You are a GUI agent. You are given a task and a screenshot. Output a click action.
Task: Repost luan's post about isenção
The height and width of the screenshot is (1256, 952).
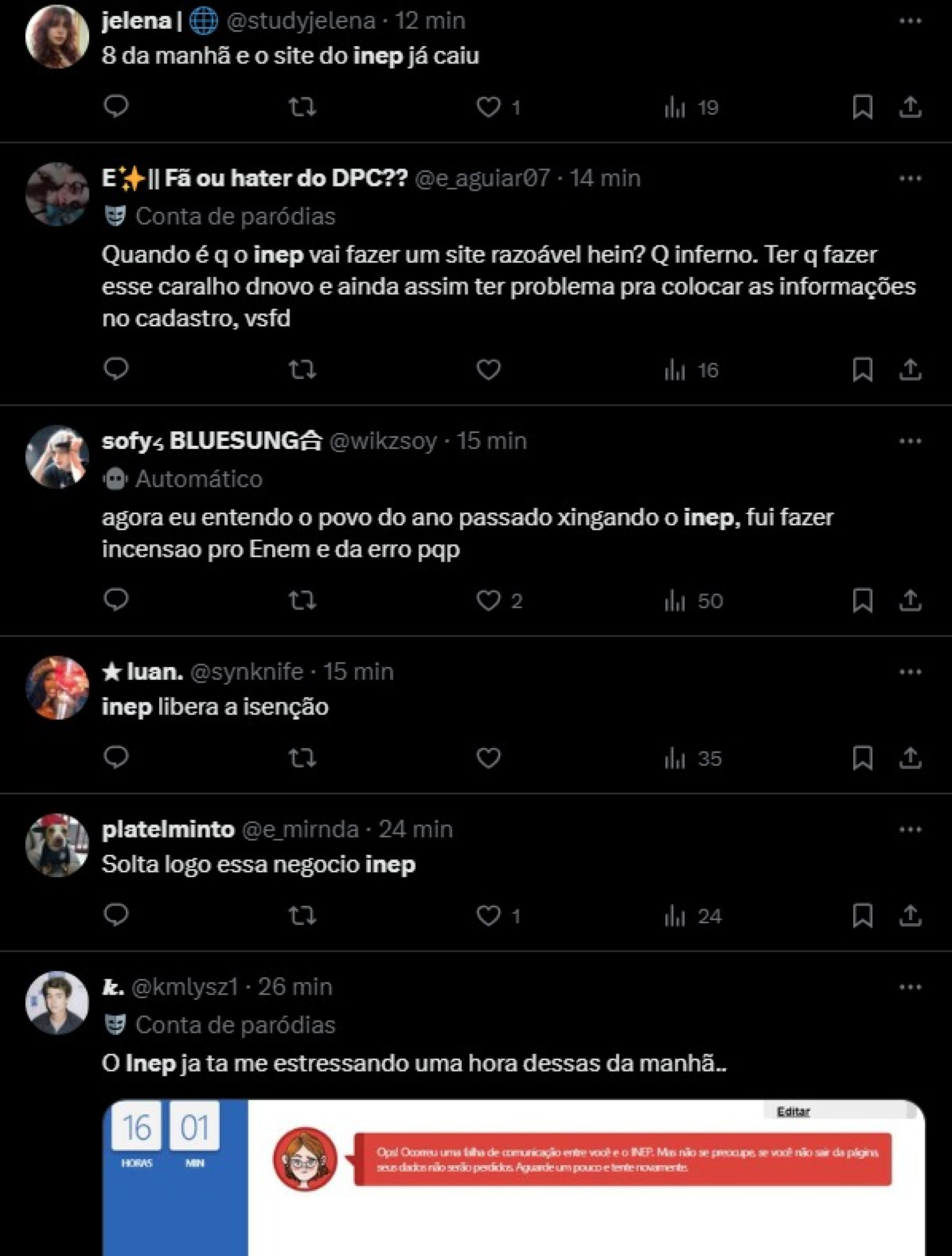pyautogui.click(x=302, y=758)
